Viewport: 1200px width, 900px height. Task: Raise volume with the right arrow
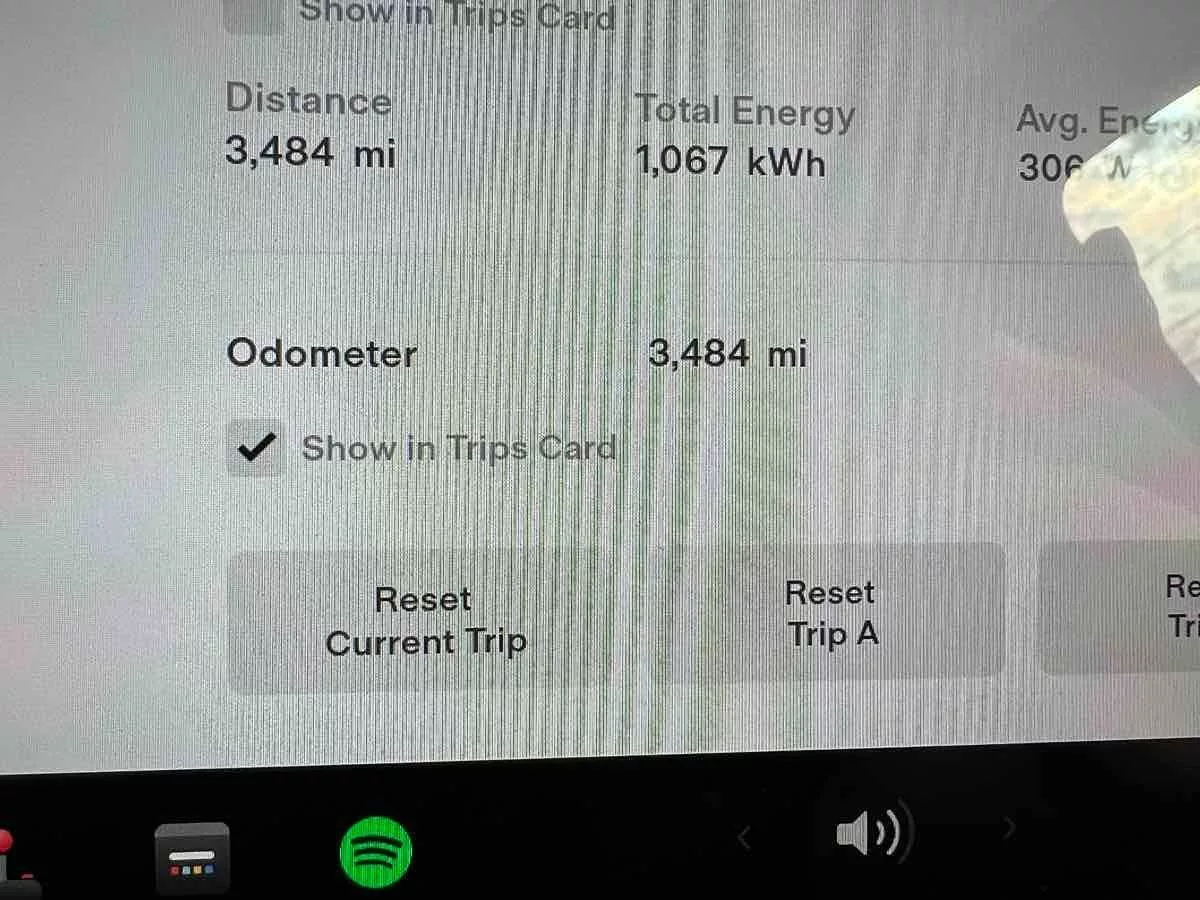coord(1009,828)
